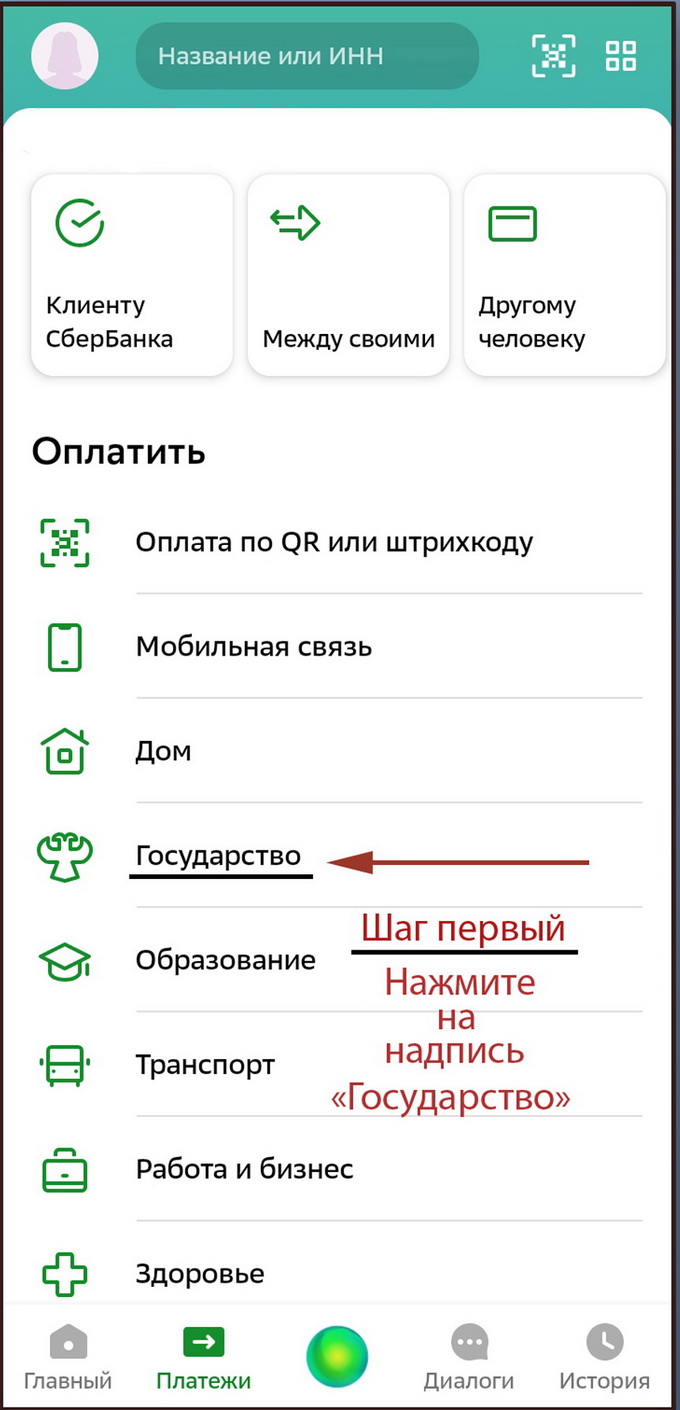680x1410 pixels.
Task: Open the profile avatar
Action: tap(65, 56)
